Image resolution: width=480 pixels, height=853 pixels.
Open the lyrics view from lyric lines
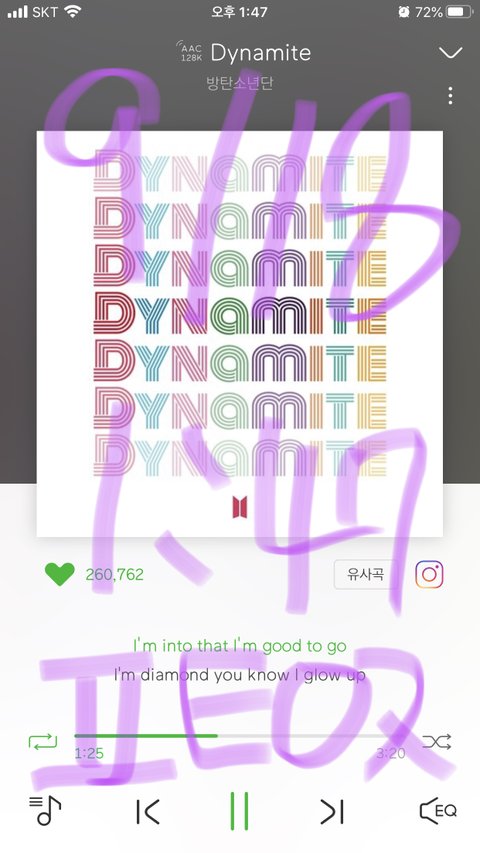(239, 660)
